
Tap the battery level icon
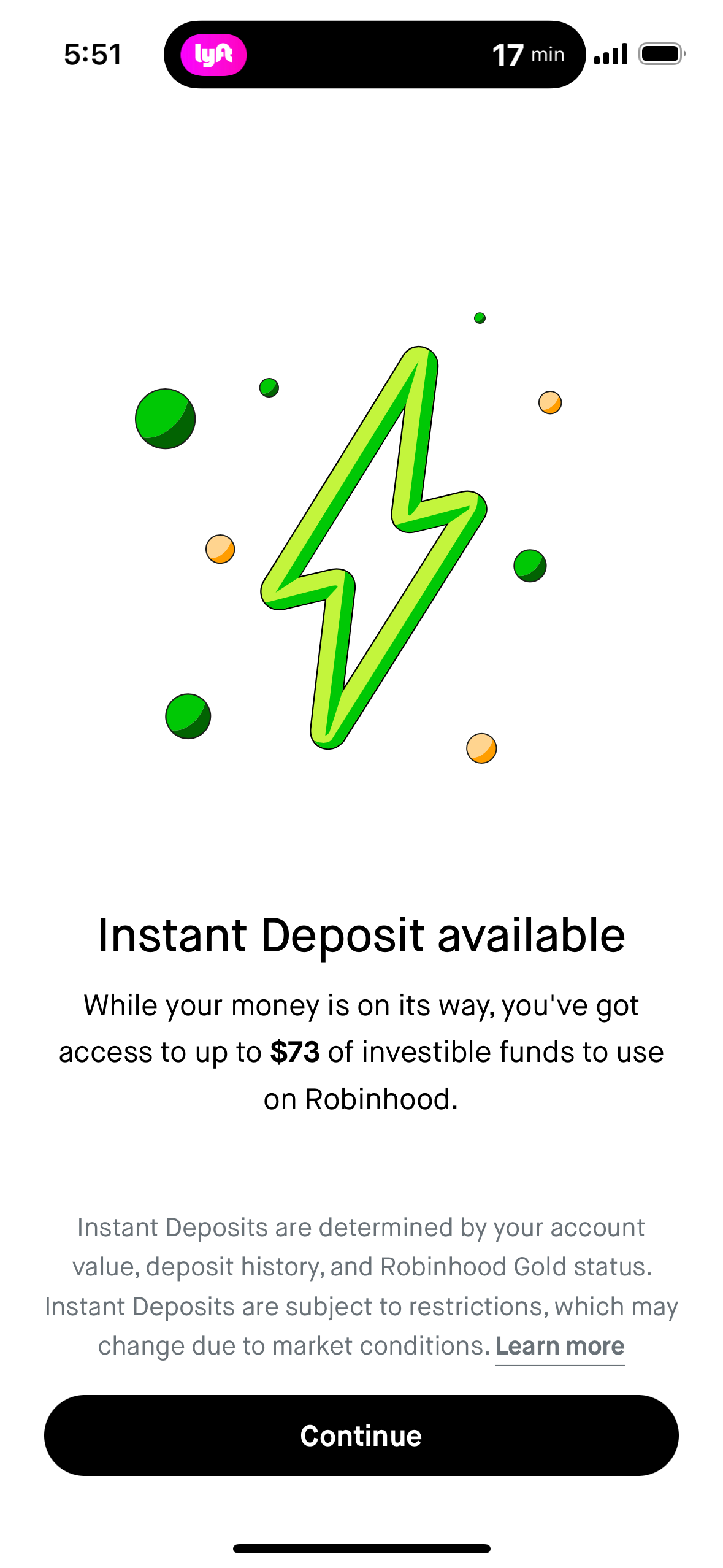tap(661, 53)
